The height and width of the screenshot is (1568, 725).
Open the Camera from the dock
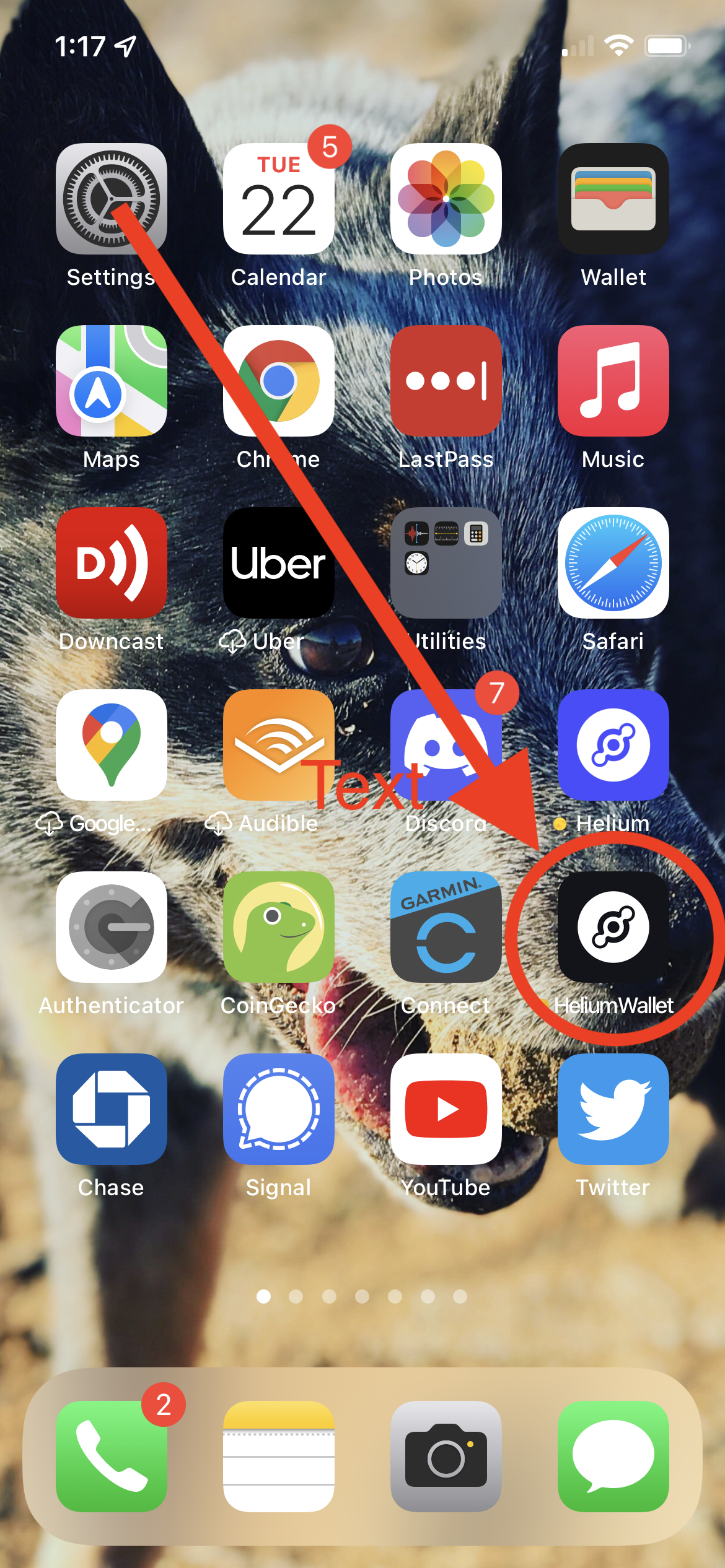point(446,1456)
